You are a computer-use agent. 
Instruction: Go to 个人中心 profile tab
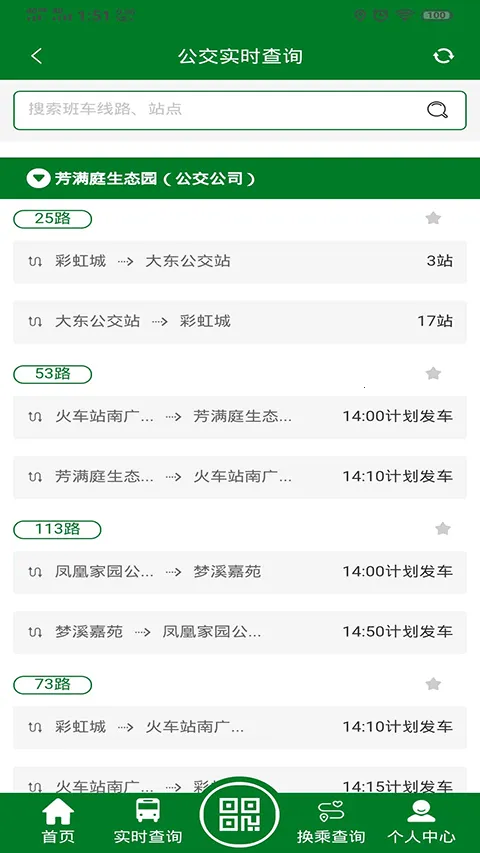tap(421, 822)
